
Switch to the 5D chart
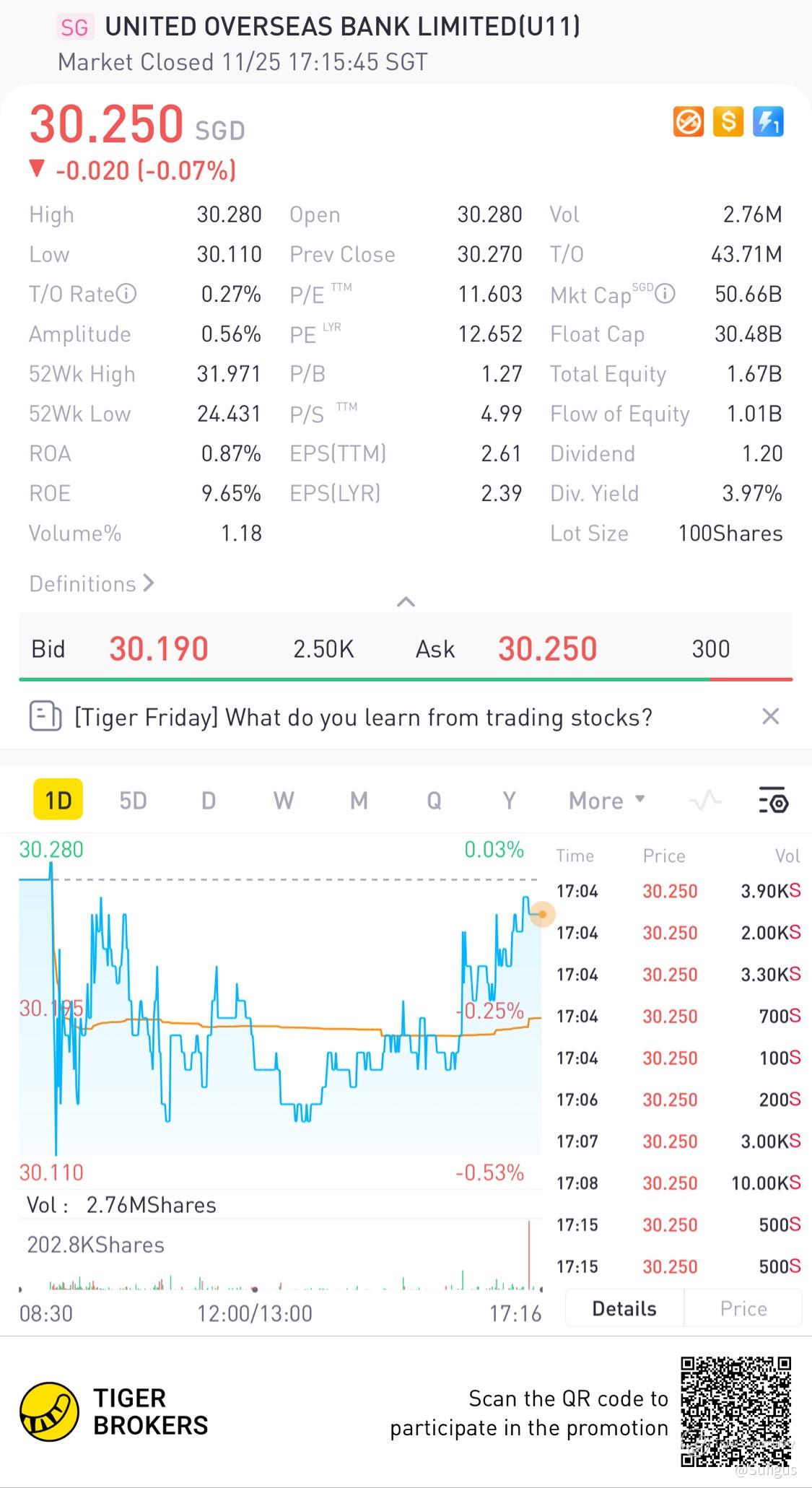(134, 800)
